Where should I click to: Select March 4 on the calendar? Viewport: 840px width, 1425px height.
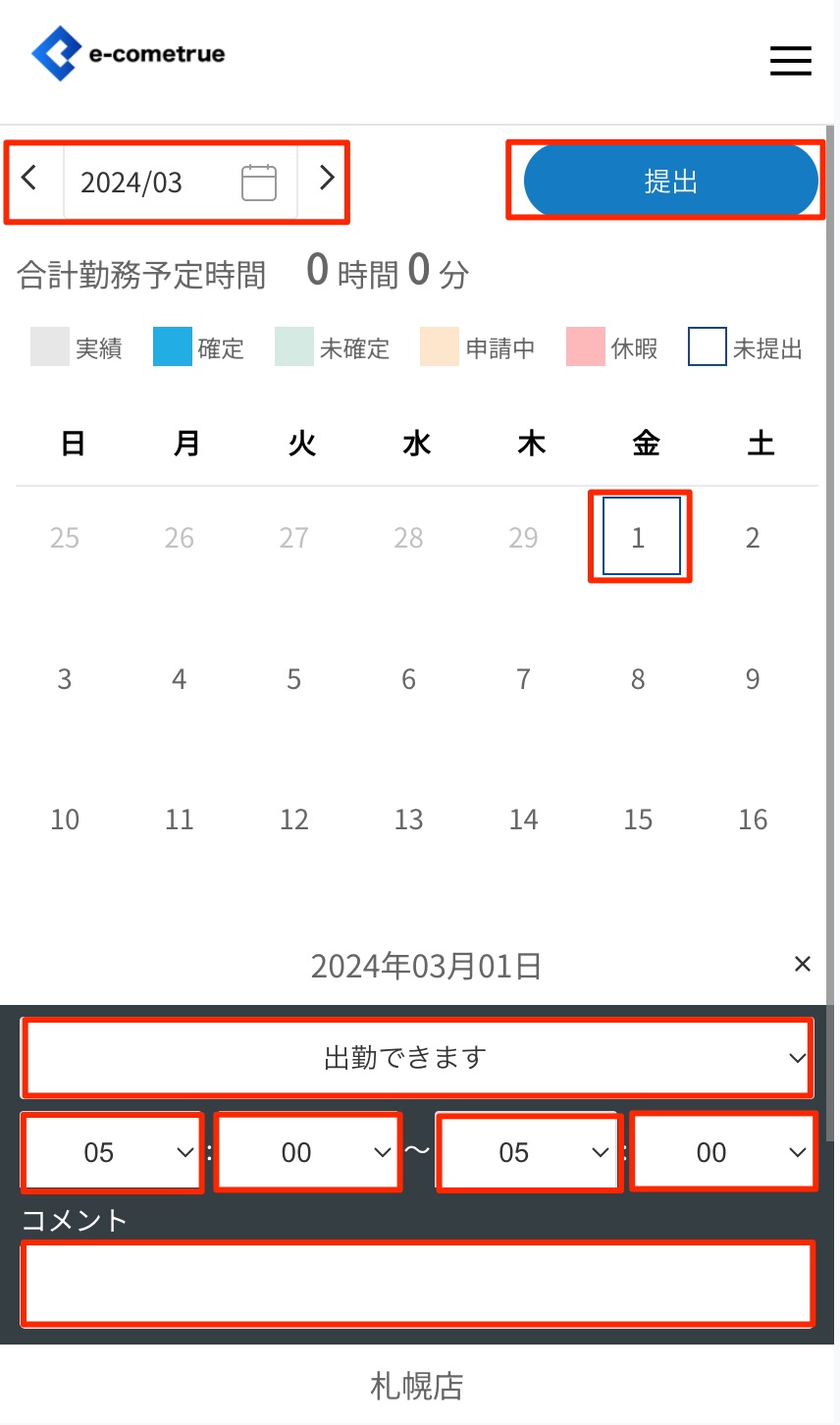click(x=179, y=679)
